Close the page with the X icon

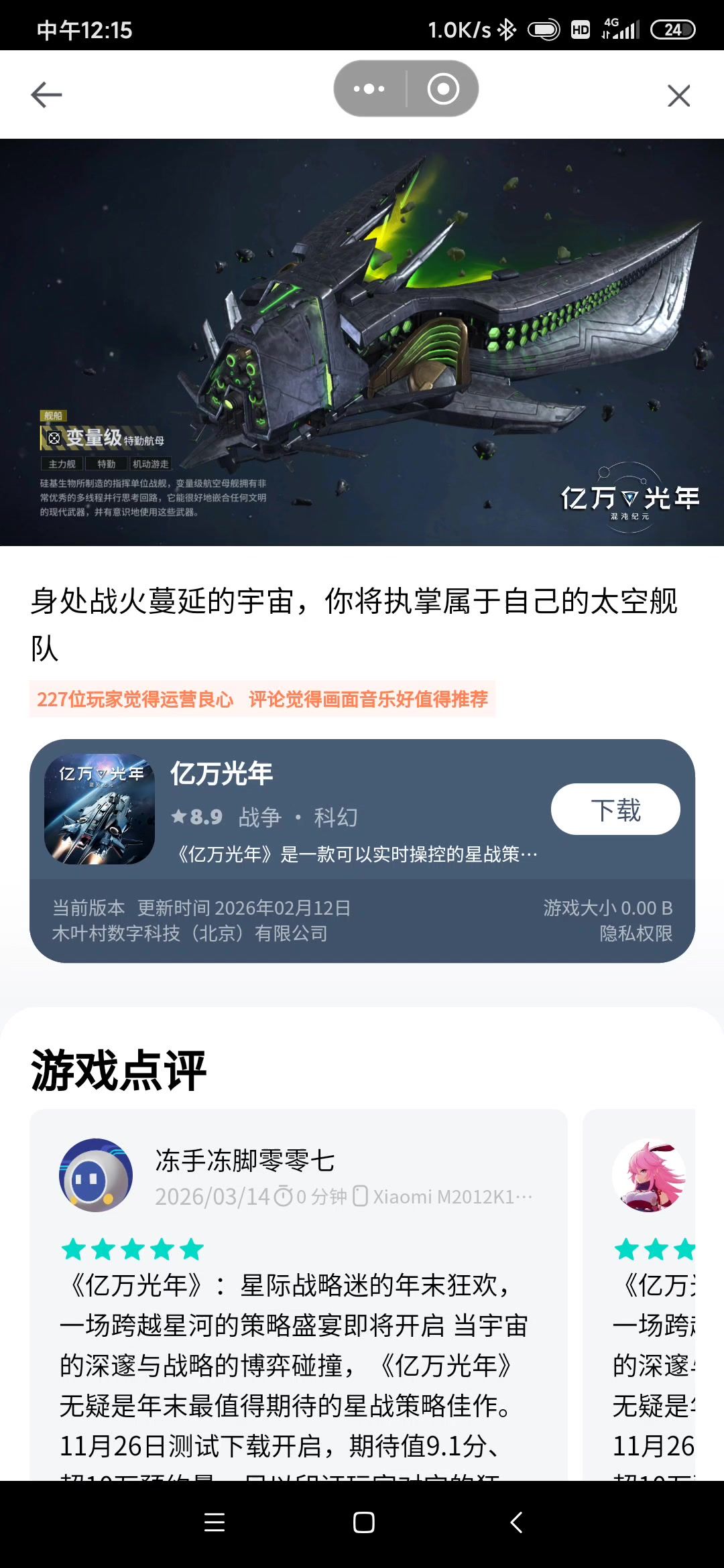[x=678, y=96]
